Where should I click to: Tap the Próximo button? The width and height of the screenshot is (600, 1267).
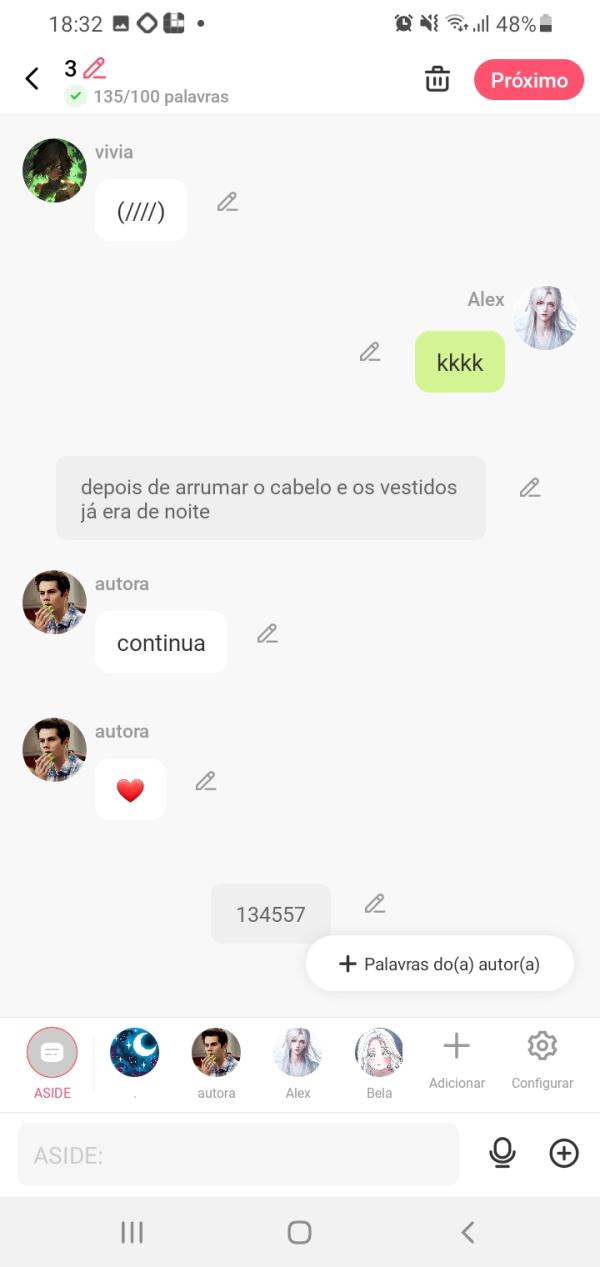point(529,80)
